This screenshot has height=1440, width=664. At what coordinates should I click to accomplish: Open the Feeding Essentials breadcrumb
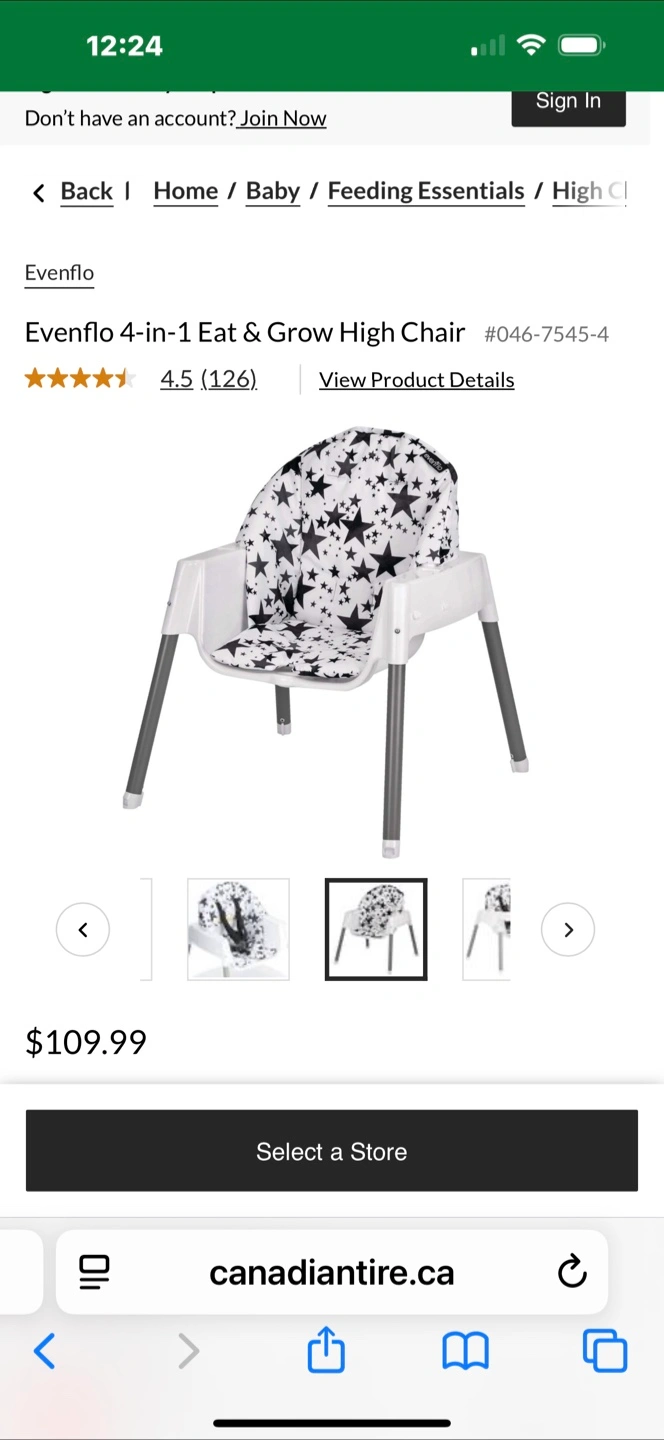point(426,191)
